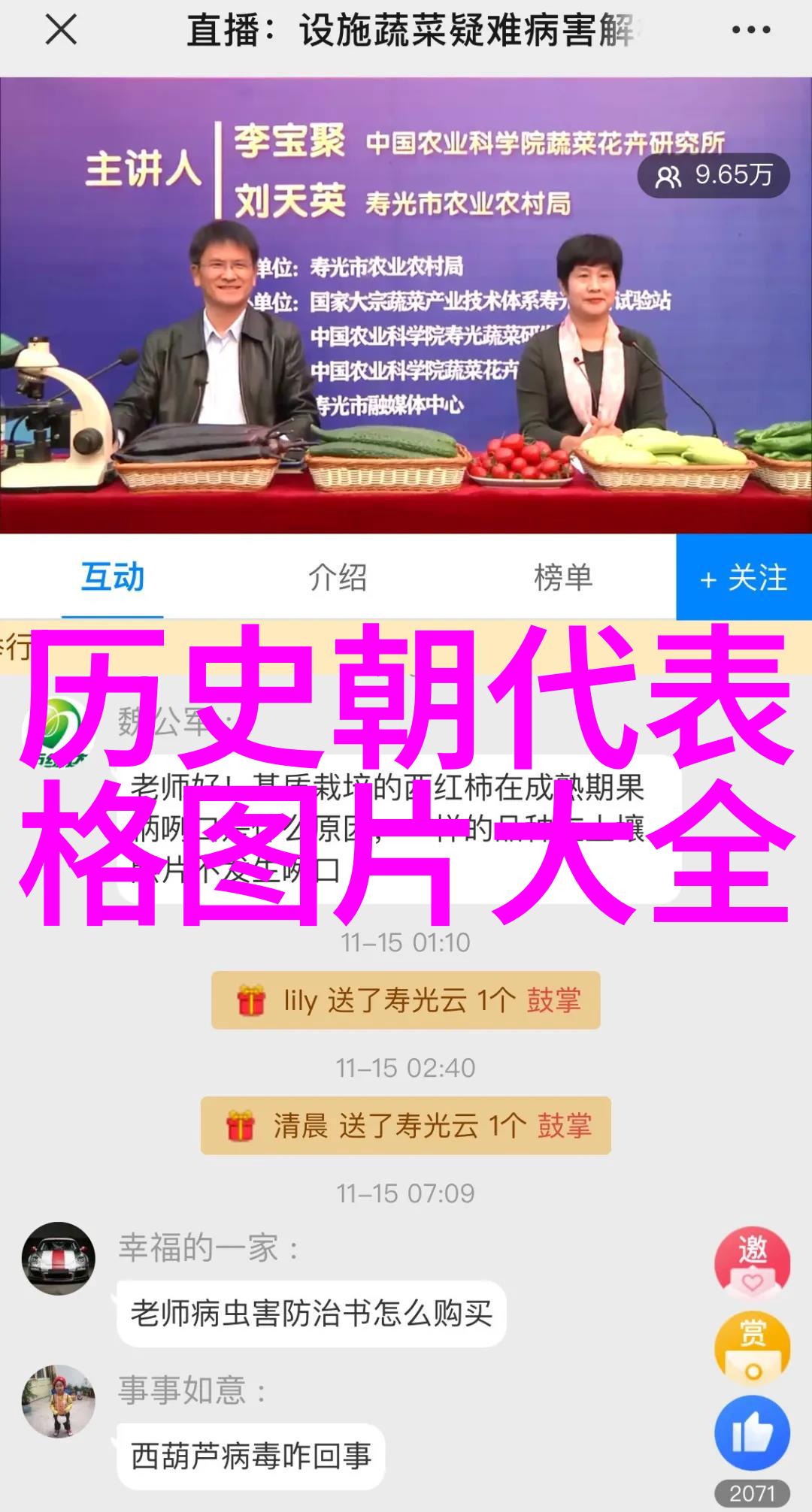Close the live stream page
Image resolution: width=812 pixels, height=1512 pixels.
coord(61,31)
